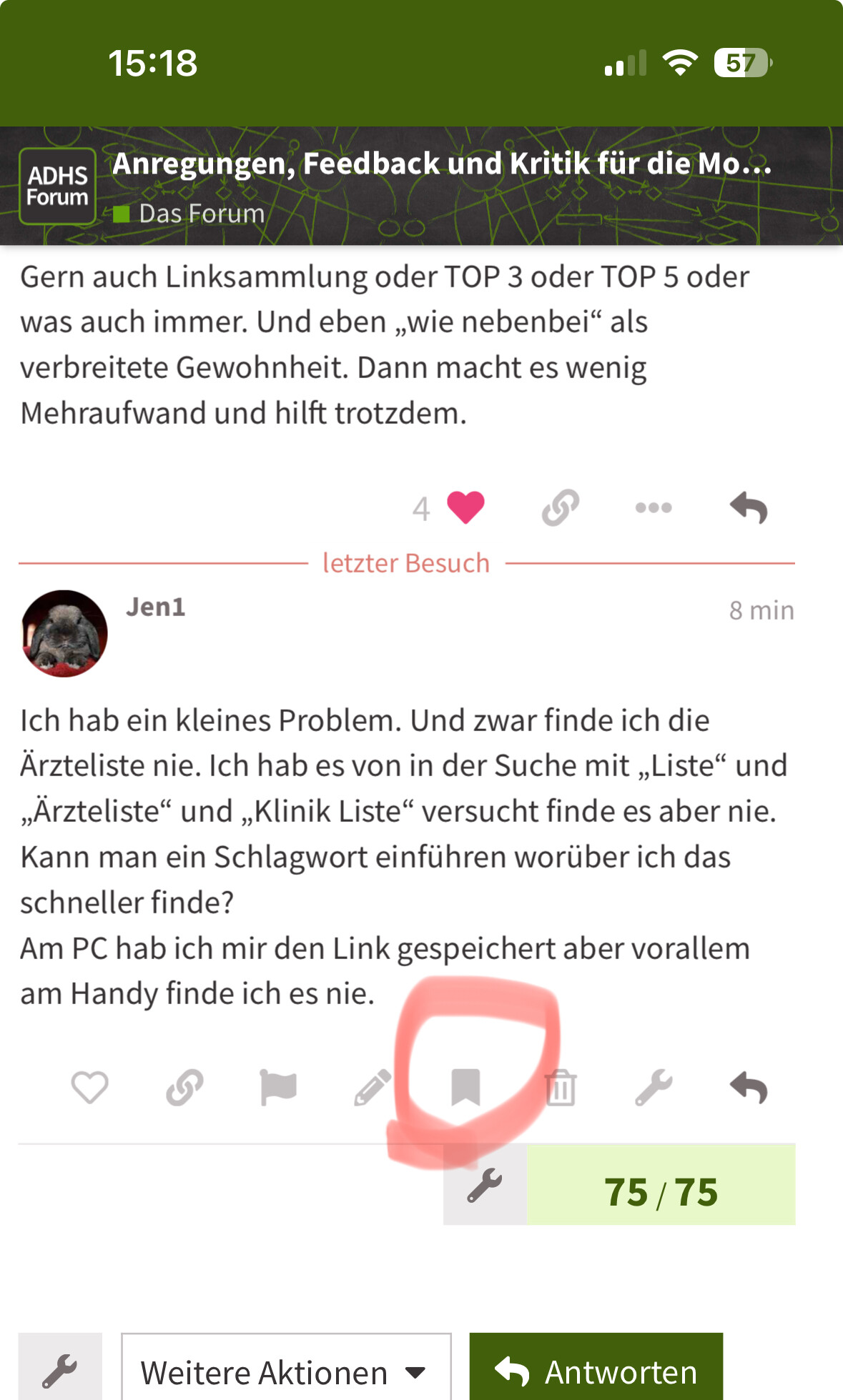Open the 8 min timestamp on Jen1's post
The height and width of the screenshot is (1400, 843).
[761, 611]
